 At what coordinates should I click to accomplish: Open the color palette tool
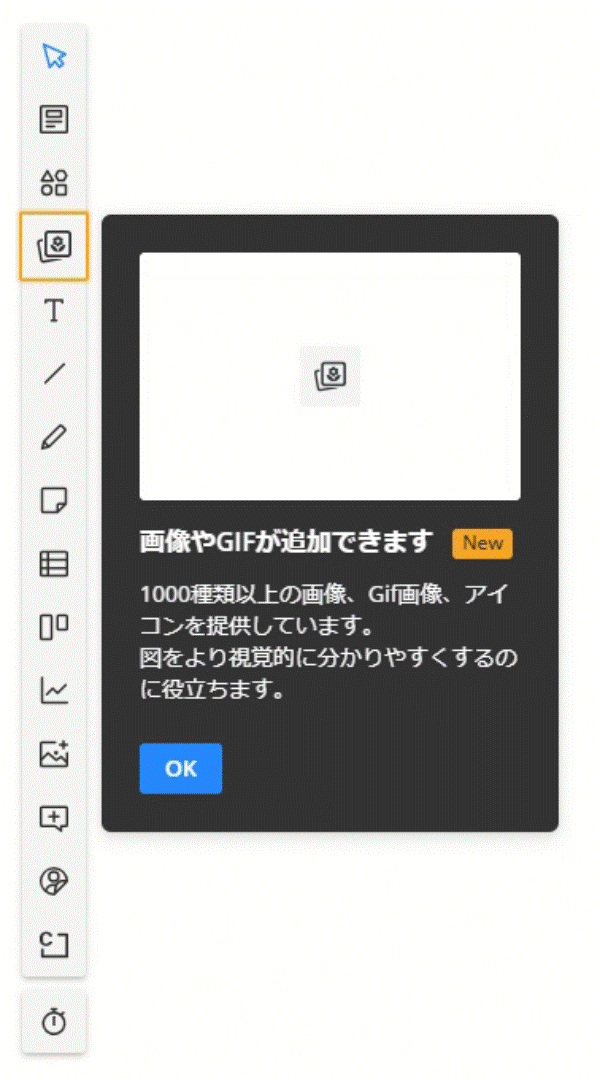coord(54,881)
